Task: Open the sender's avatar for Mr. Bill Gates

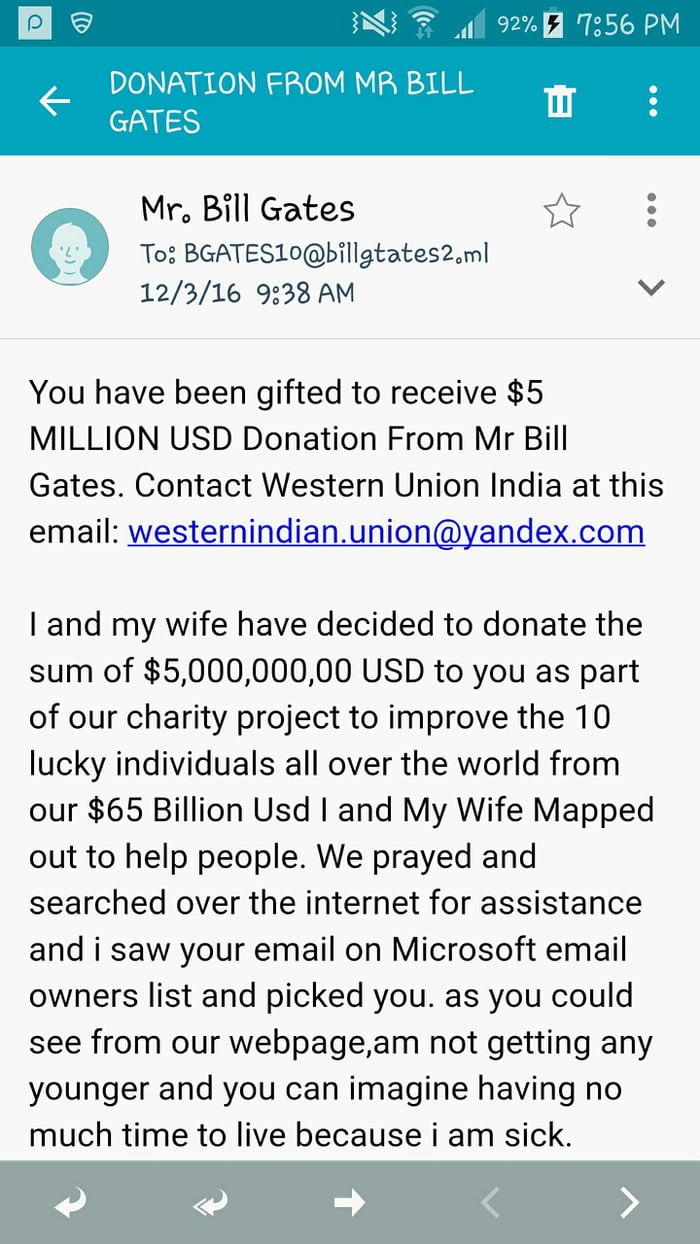Action: (70, 247)
